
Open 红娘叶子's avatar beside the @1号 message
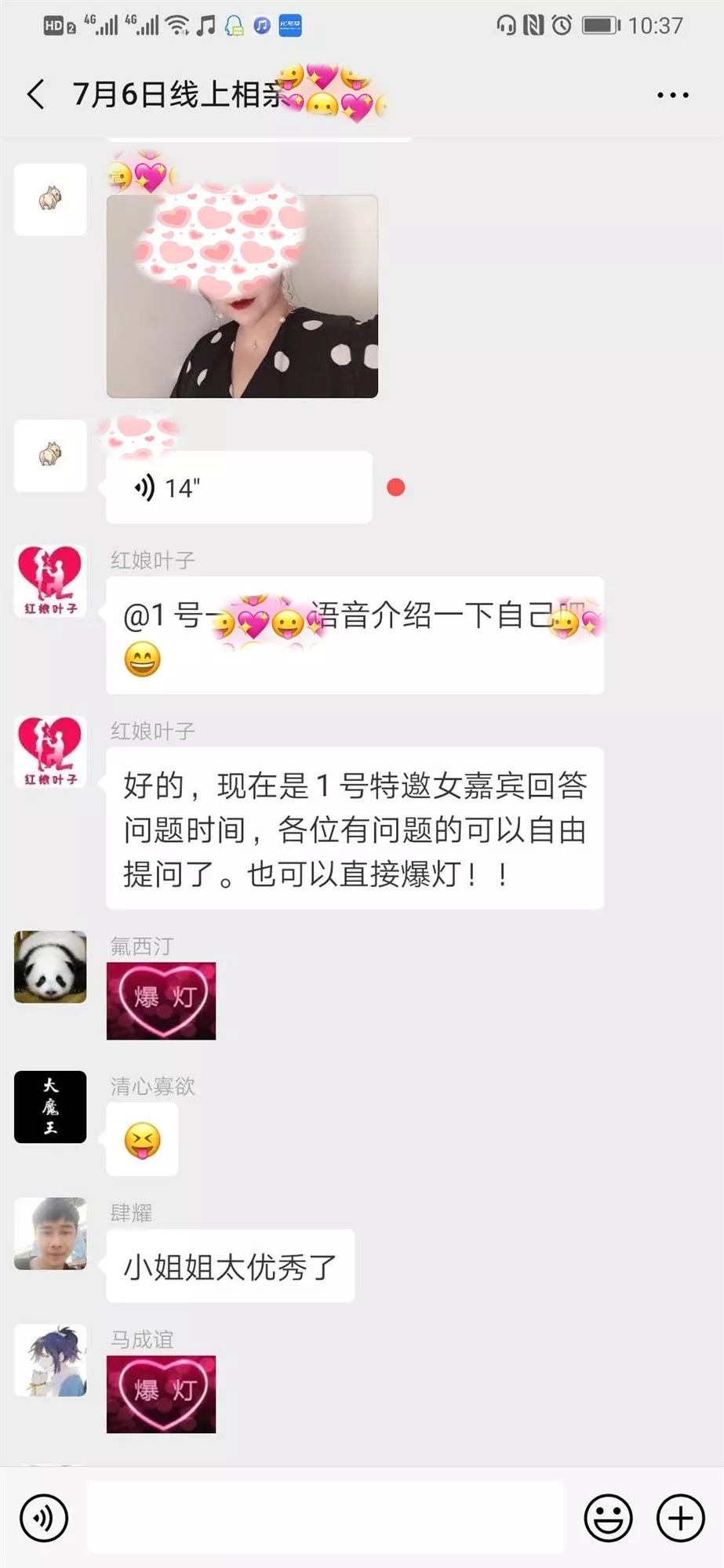(x=50, y=581)
